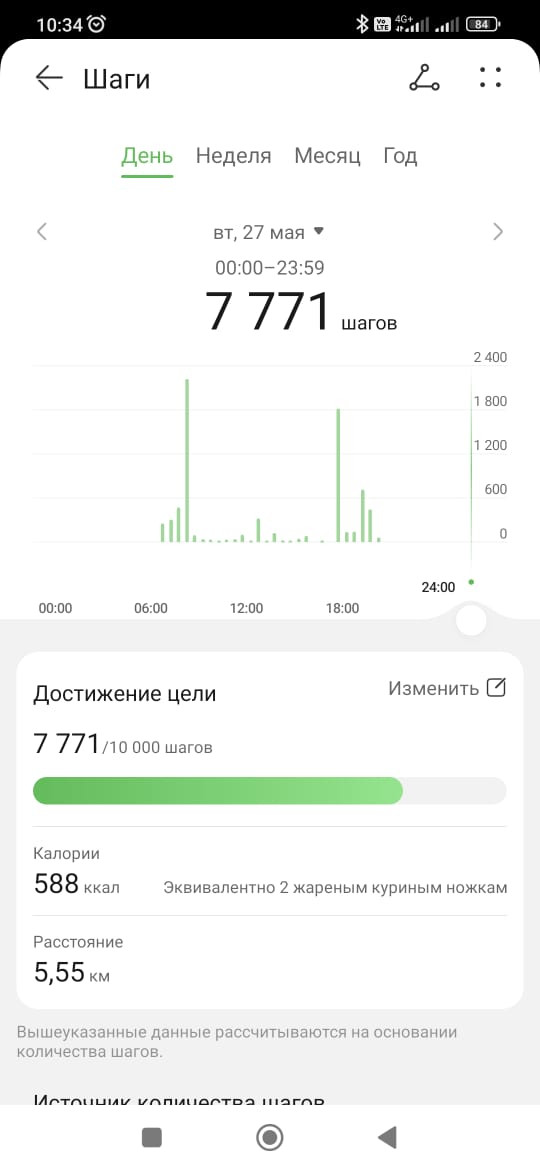Go back from the Шаги screen
Screen dimensions: 540x1170
click(x=49, y=78)
